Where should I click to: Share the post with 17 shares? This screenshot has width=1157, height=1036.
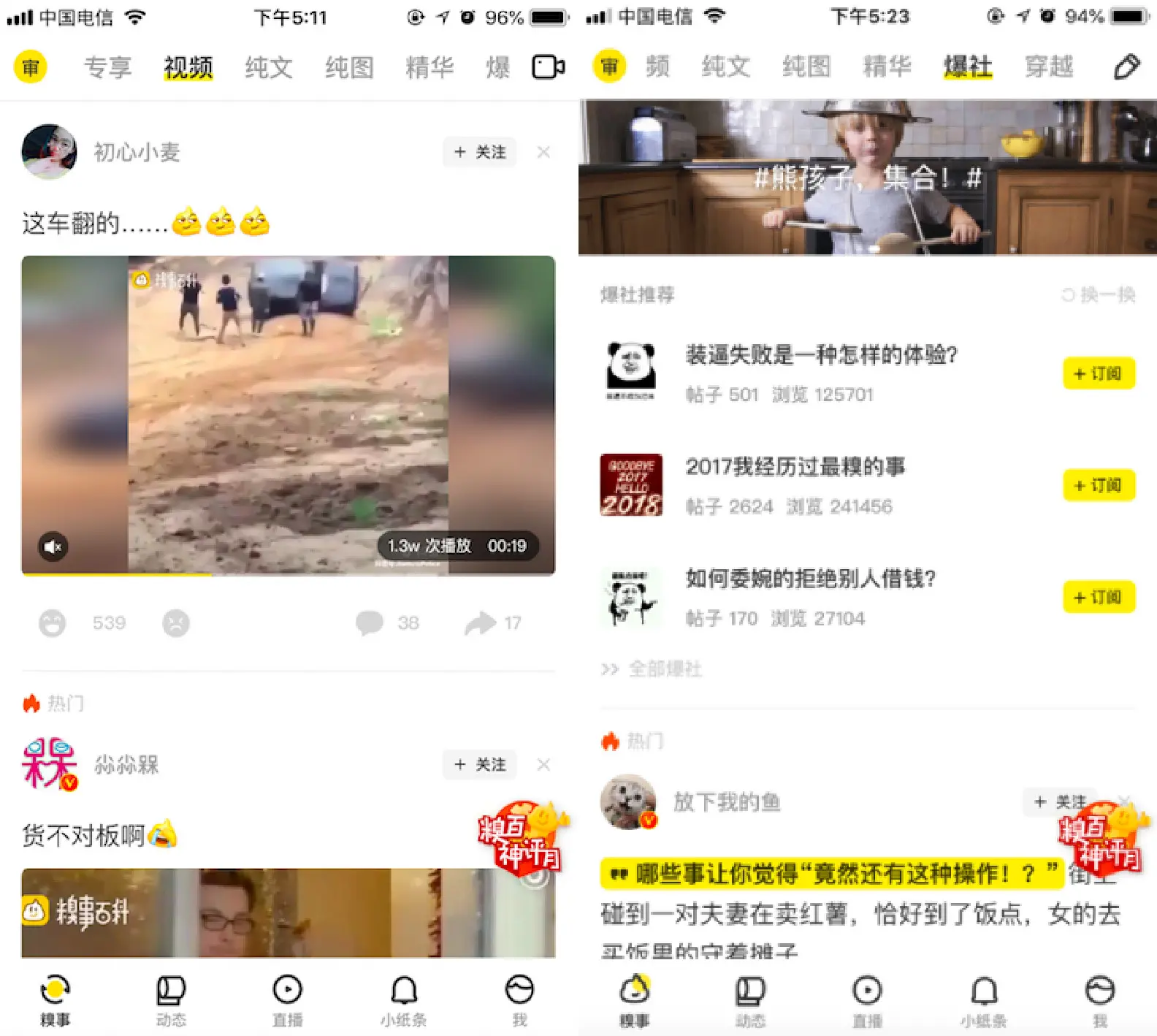pos(480,623)
